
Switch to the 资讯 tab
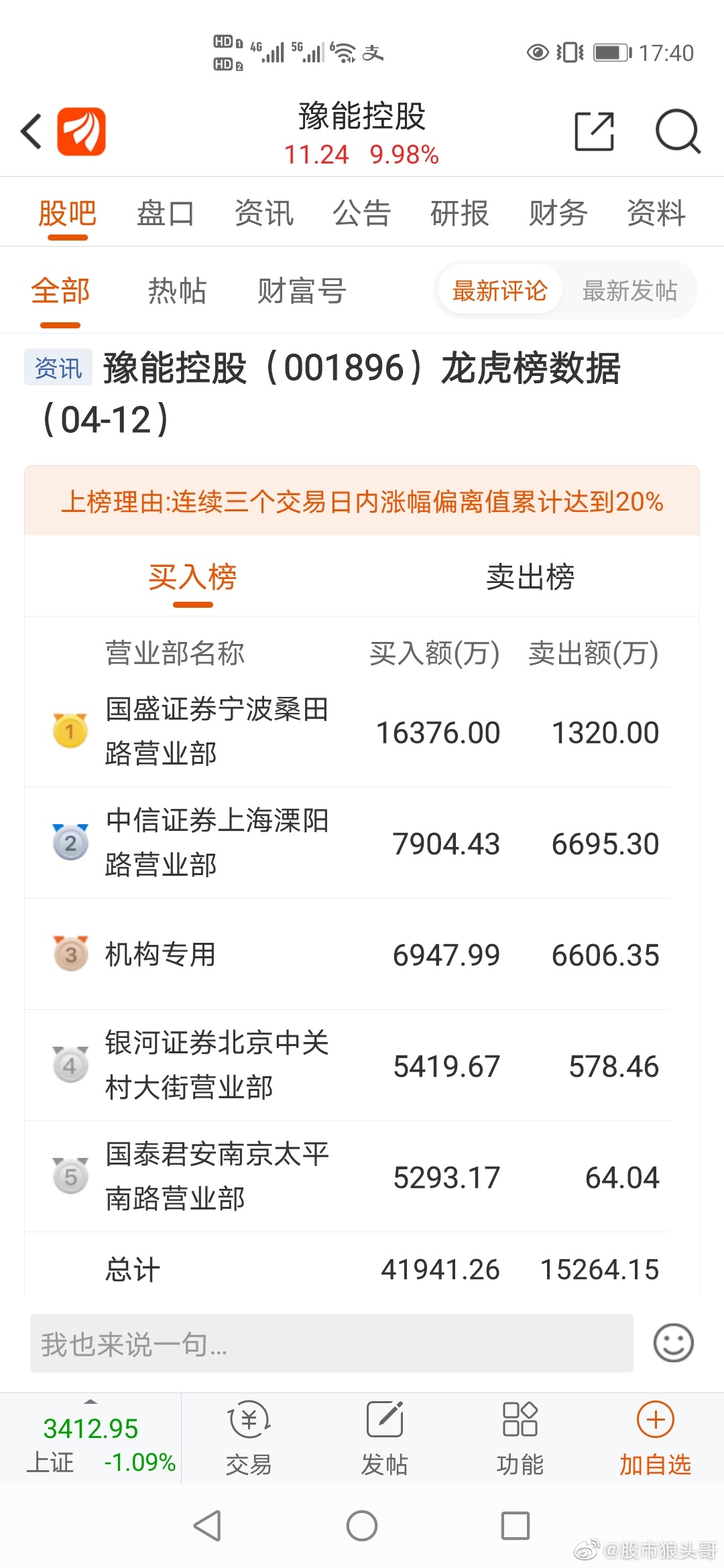pos(264,214)
